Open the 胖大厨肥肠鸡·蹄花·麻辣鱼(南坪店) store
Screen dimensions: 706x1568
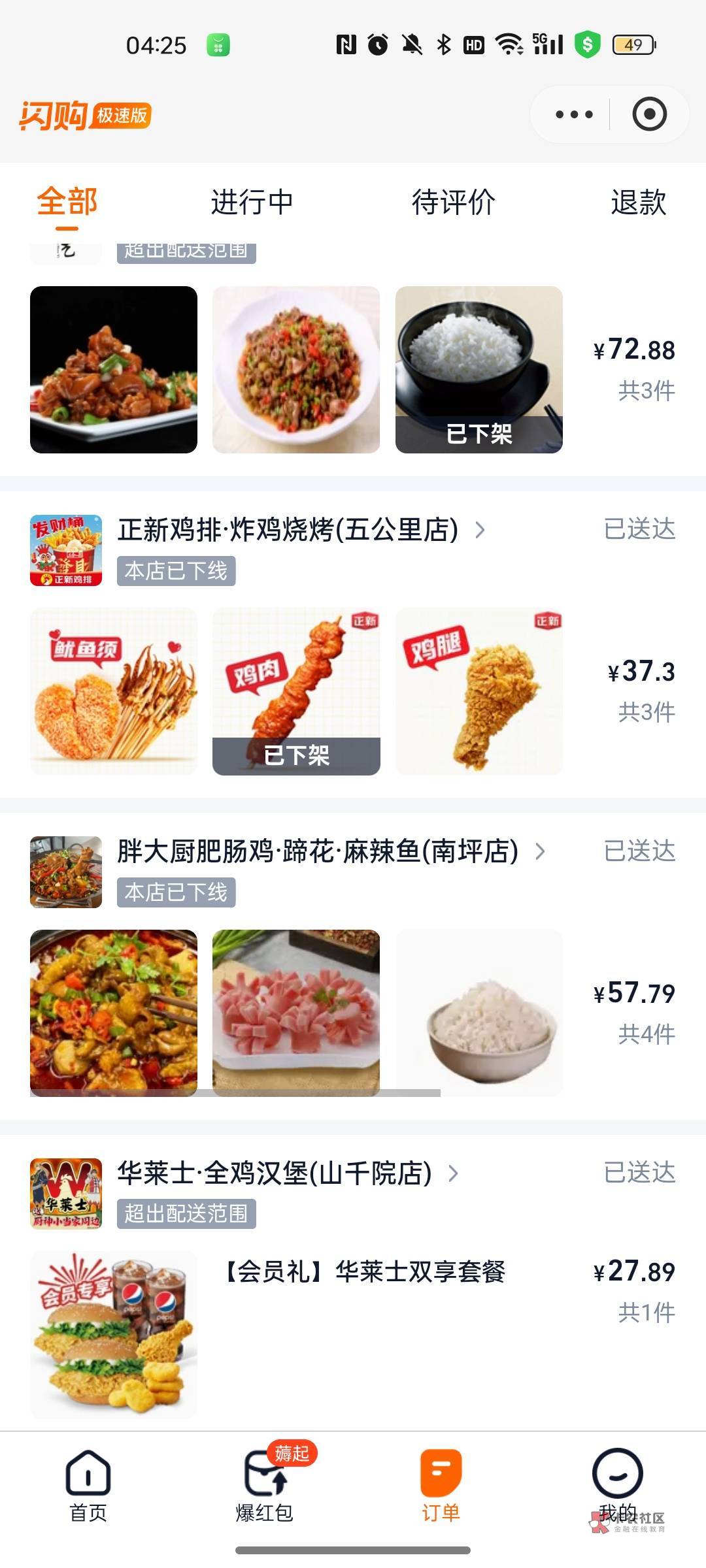pos(331,851)
